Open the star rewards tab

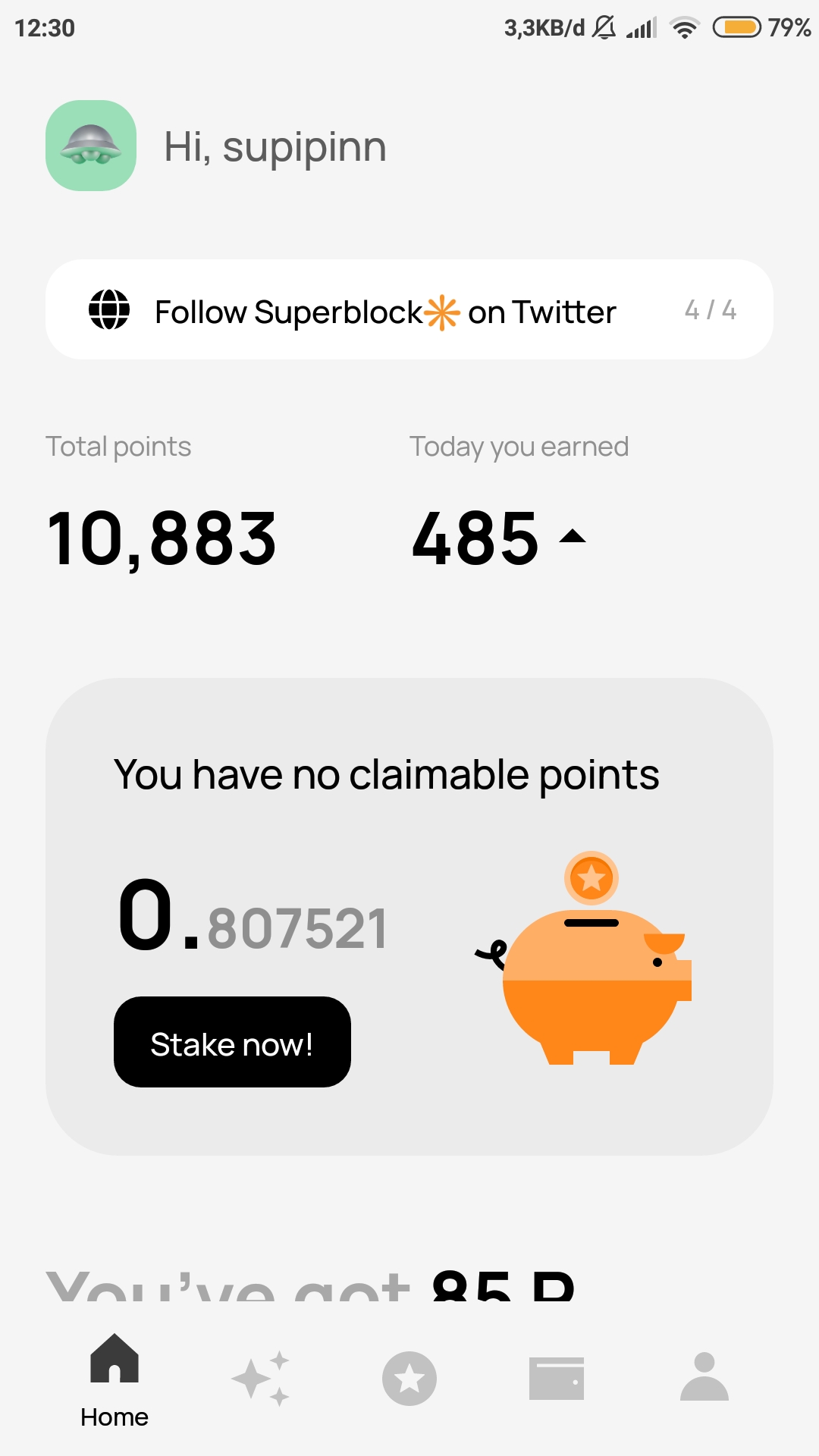(x=409, y=1378)
